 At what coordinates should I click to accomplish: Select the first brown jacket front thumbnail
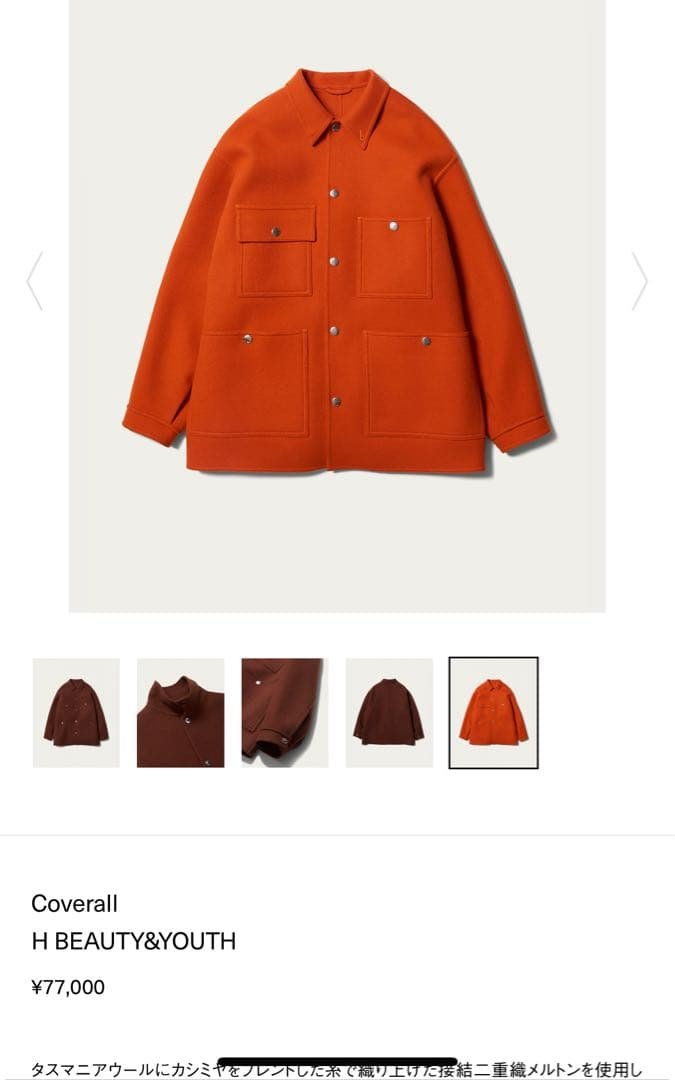(76, 712)
